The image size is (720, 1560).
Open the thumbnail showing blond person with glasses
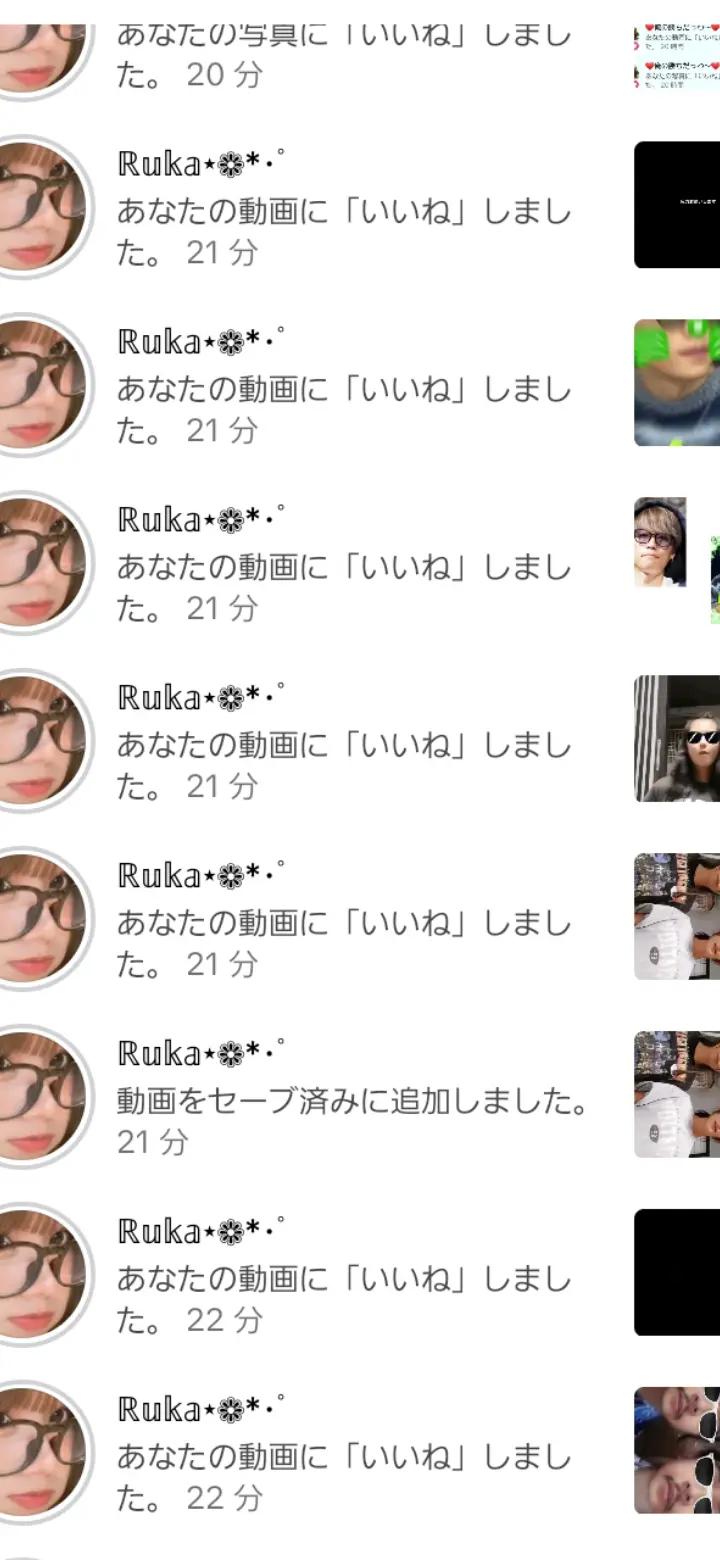tap(661, 543)
